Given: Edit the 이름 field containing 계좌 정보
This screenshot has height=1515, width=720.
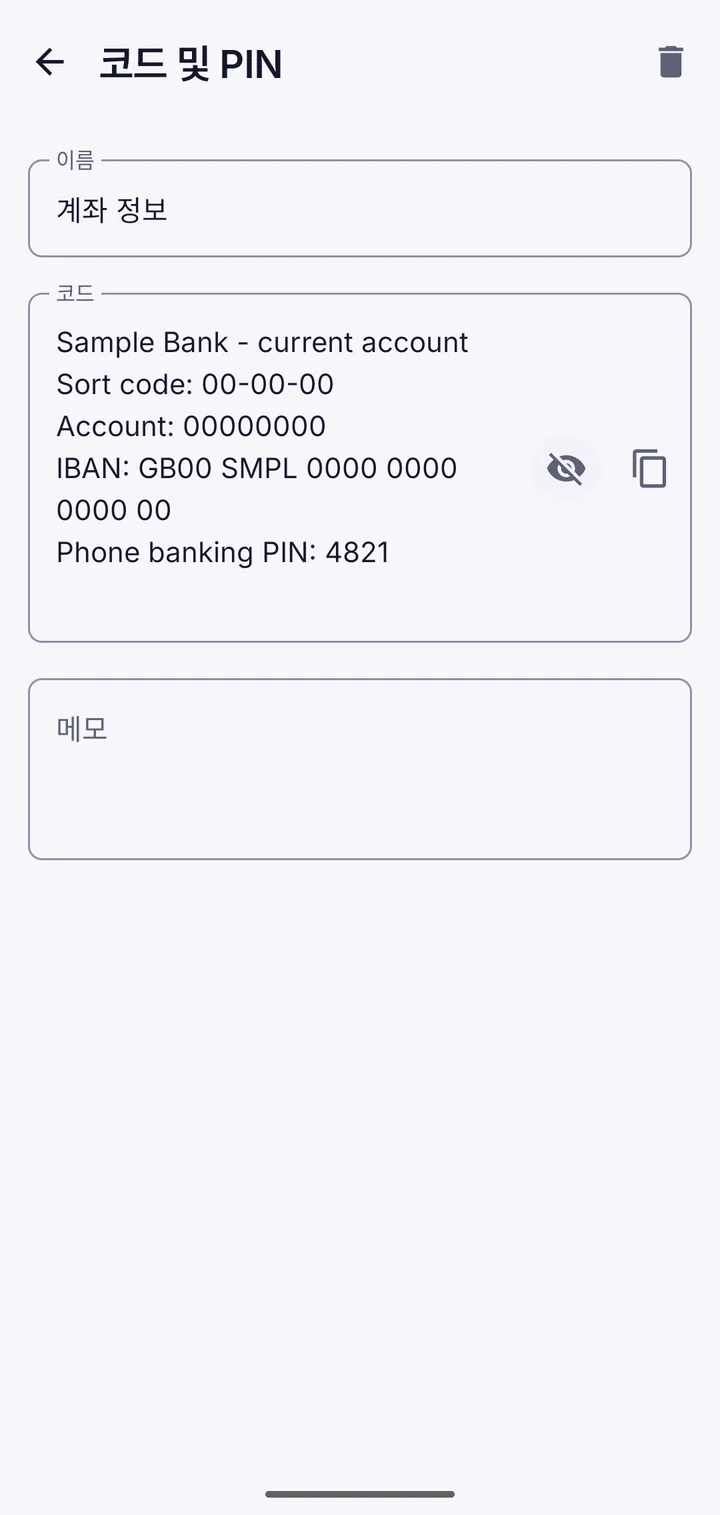Looking at the screenshot, I should (x=360, y=208).
